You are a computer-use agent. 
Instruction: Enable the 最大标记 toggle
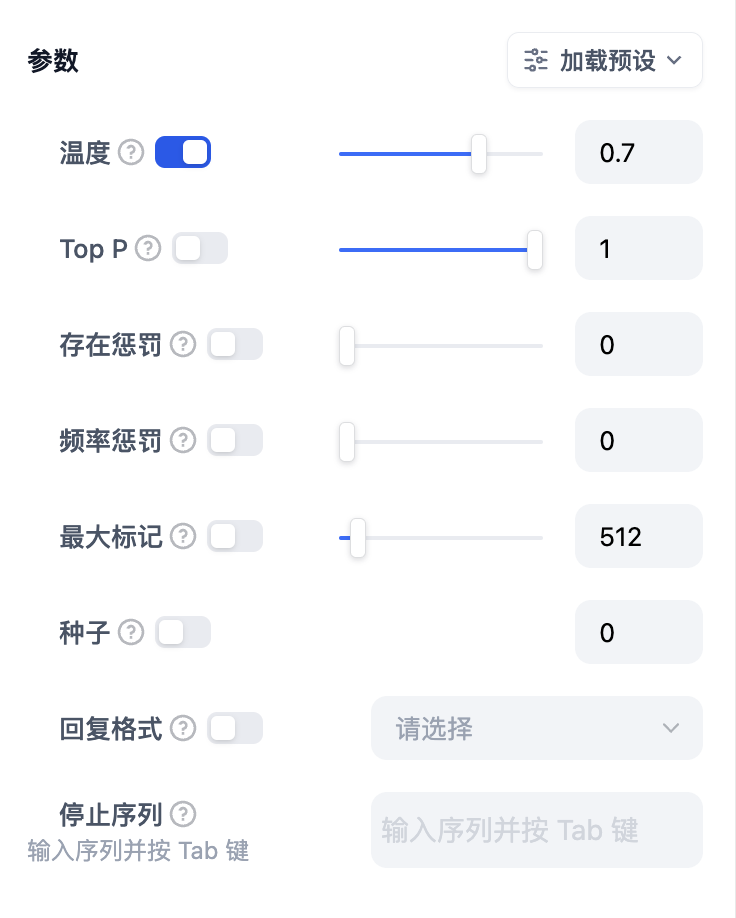(236, 536)
